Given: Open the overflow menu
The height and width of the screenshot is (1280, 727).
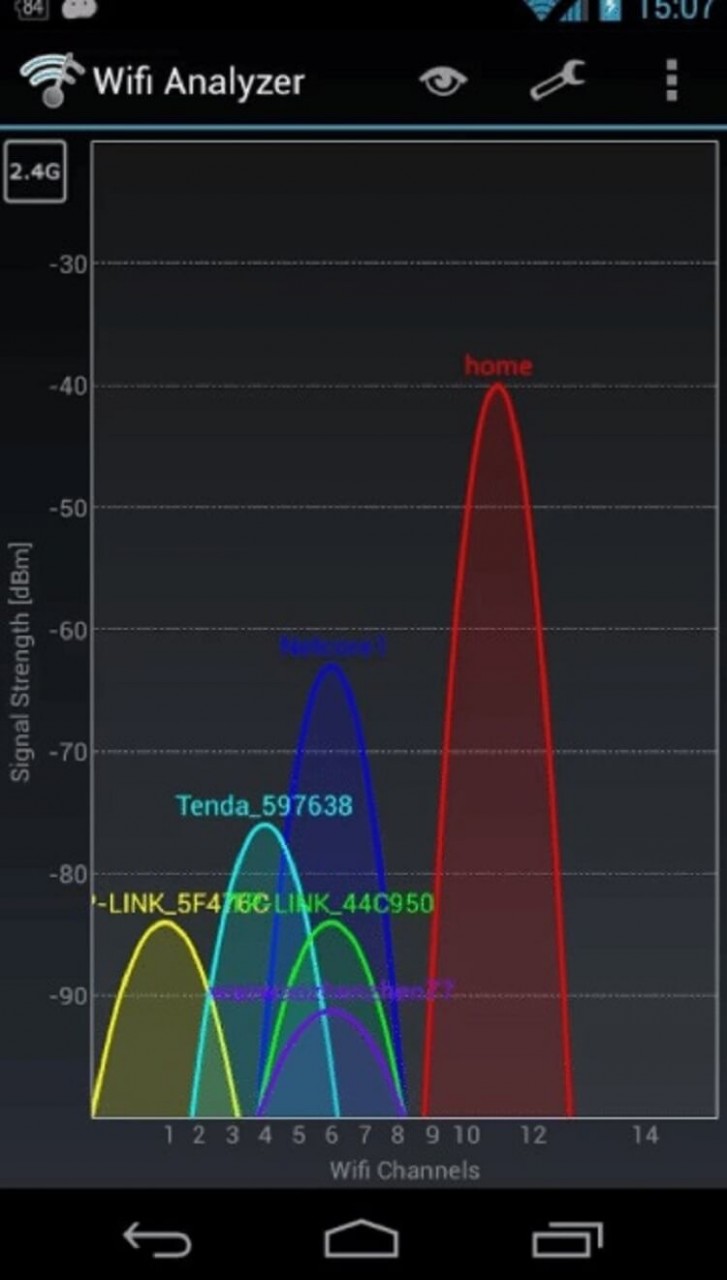Looking at the screenshot, I should [x=671, y=80].
